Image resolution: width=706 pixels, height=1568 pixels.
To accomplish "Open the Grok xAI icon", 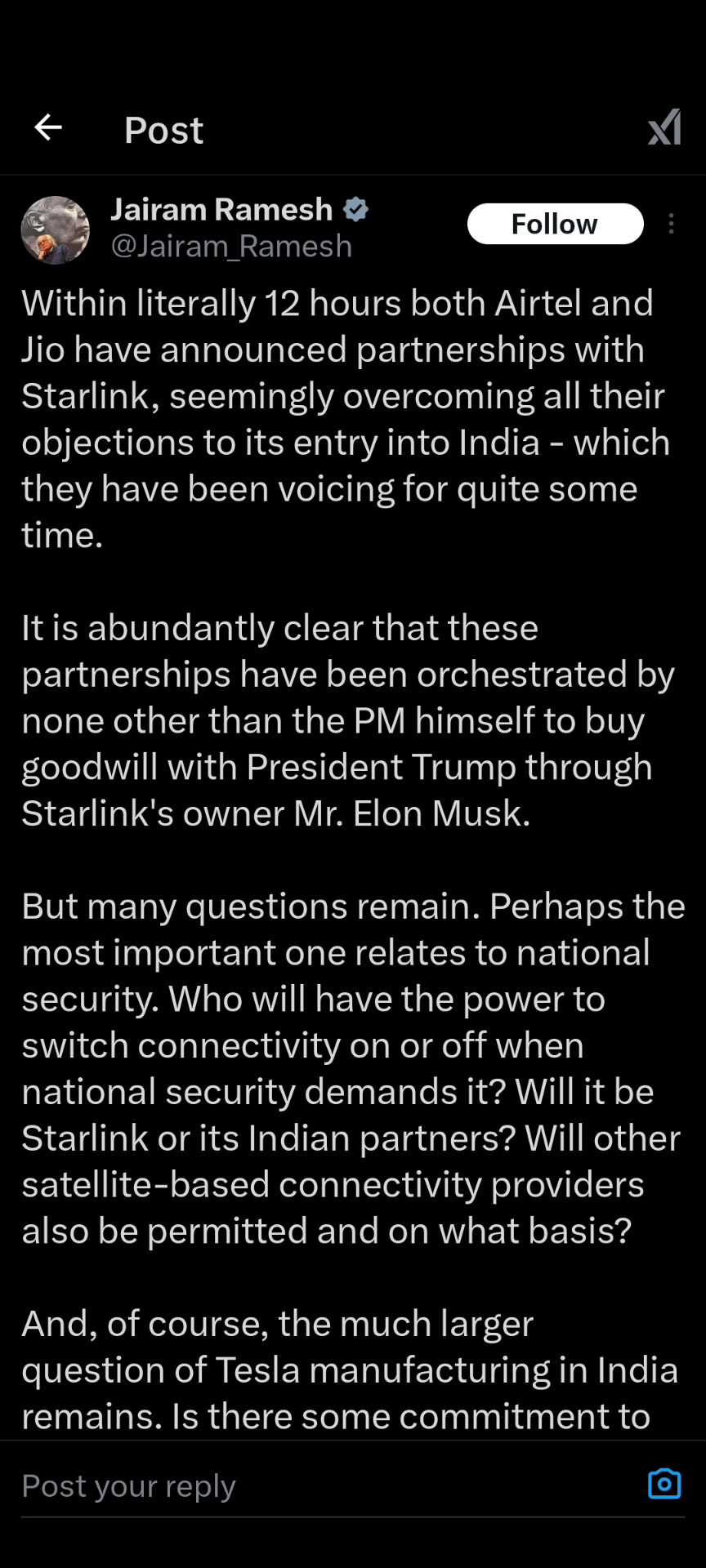I will pyautogui.click(x=664, y=127).
